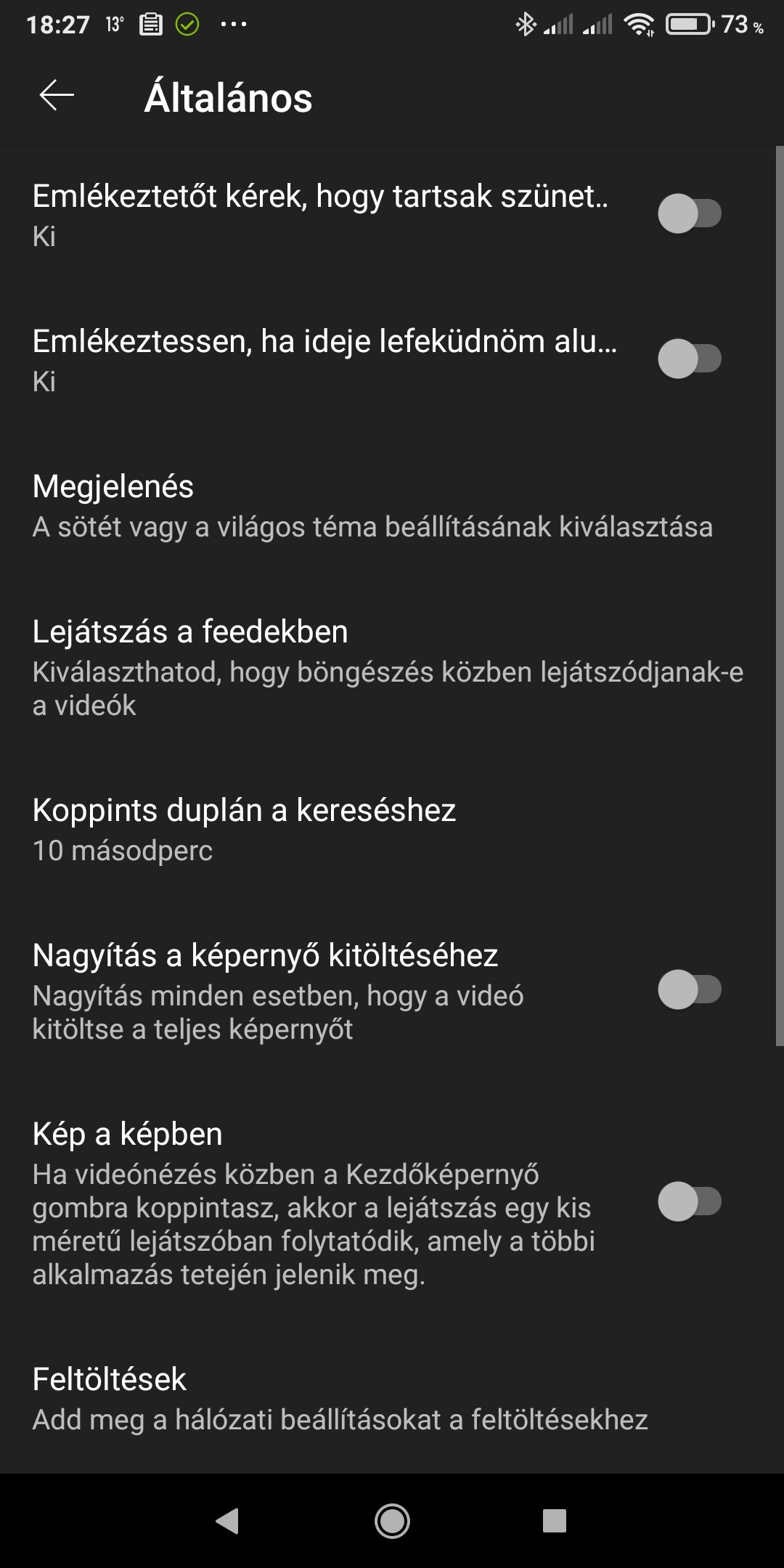
Task: Tap the system home button
Action: click(x=392, y=1521)
